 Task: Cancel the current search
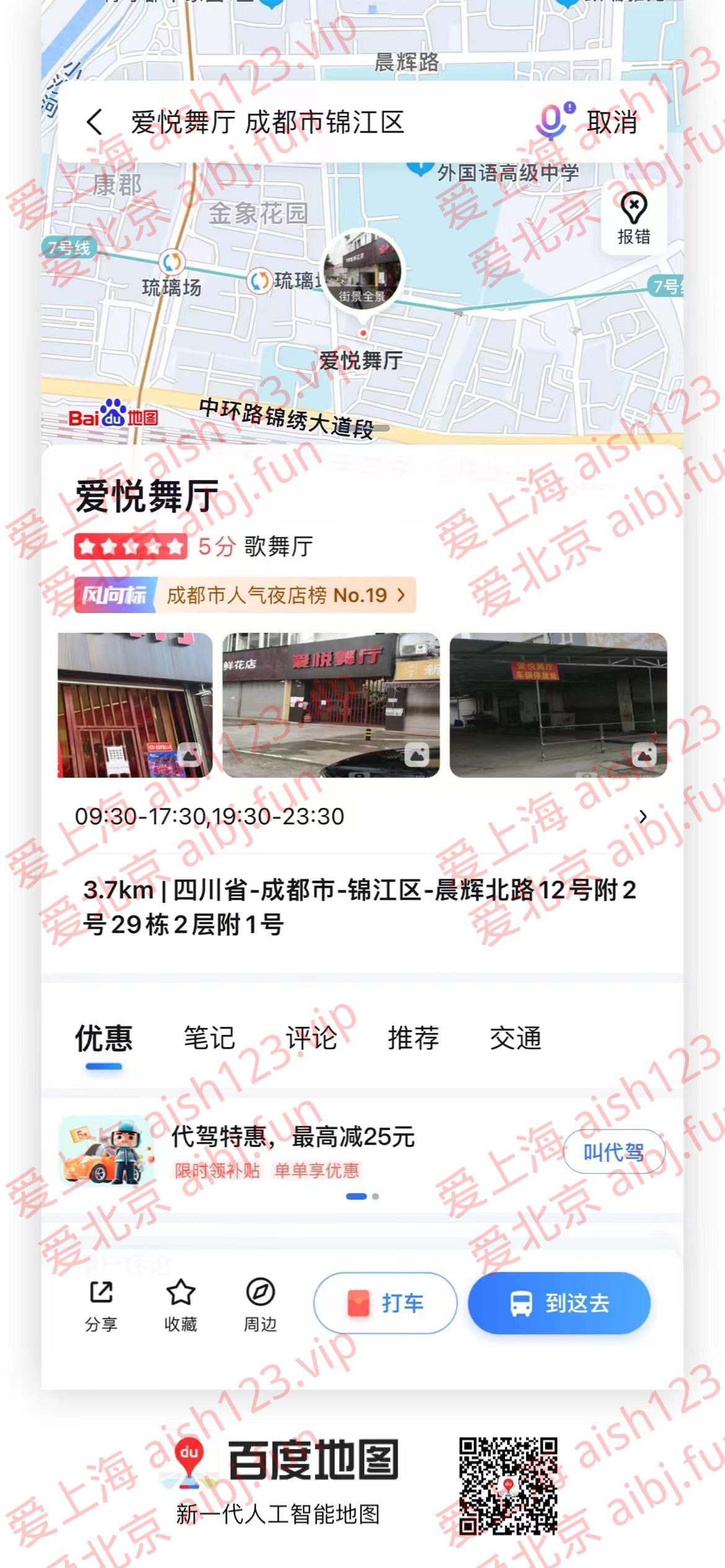[x=612, y=122]
